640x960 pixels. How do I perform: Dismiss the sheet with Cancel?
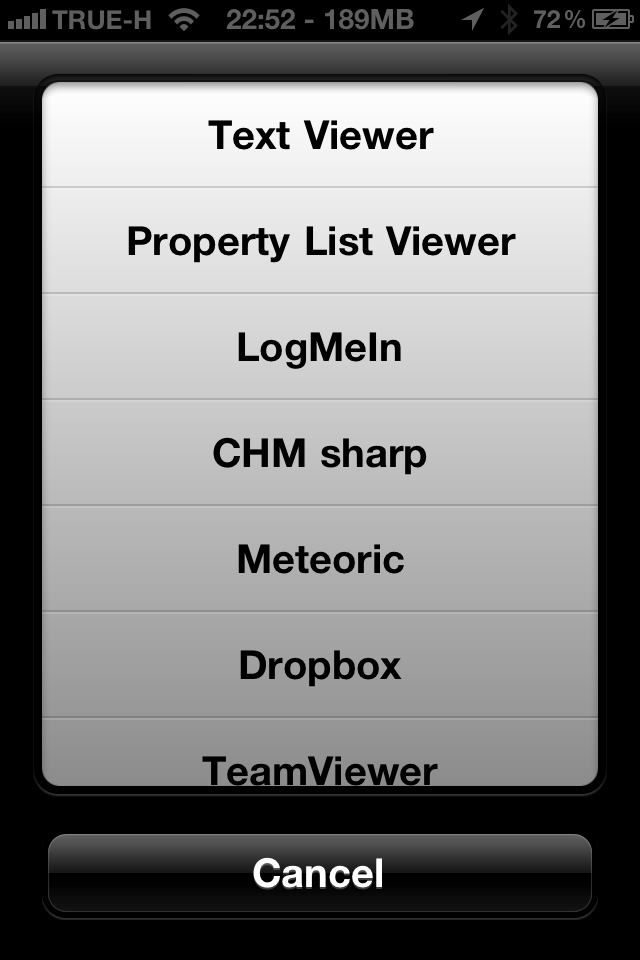coord(320,873)
